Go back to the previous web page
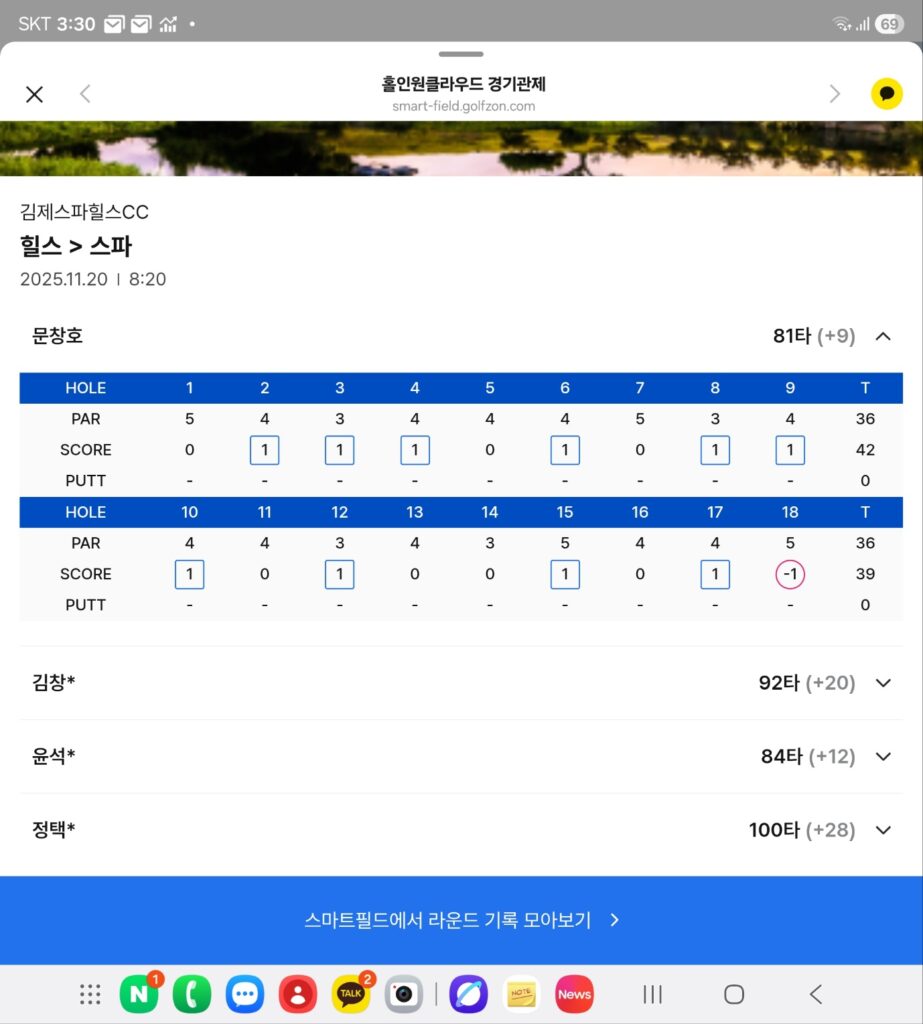The height and width of the screenshot is (1024, 923). tap(85, 94)
